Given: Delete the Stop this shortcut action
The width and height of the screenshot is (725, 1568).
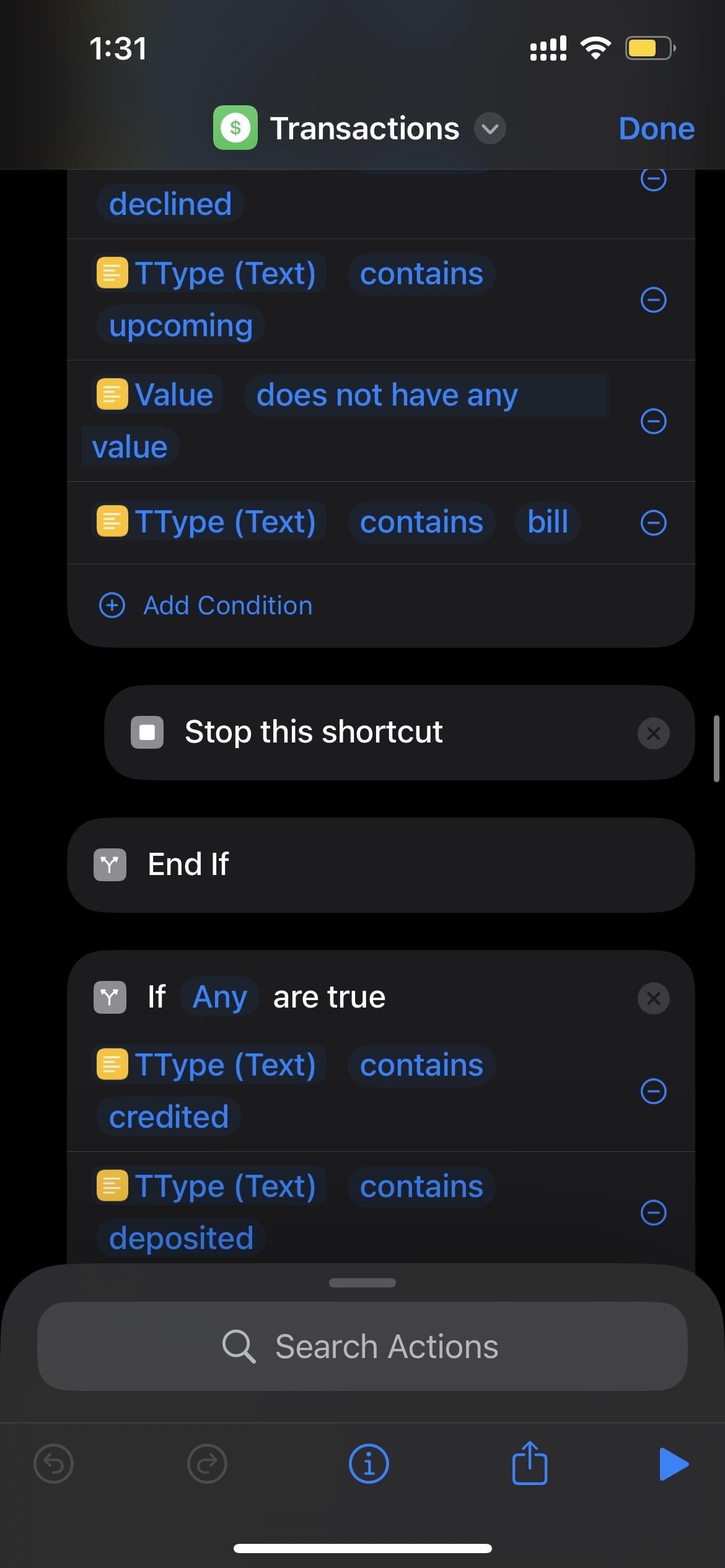Looking at the screenshot, I should 653,733.
